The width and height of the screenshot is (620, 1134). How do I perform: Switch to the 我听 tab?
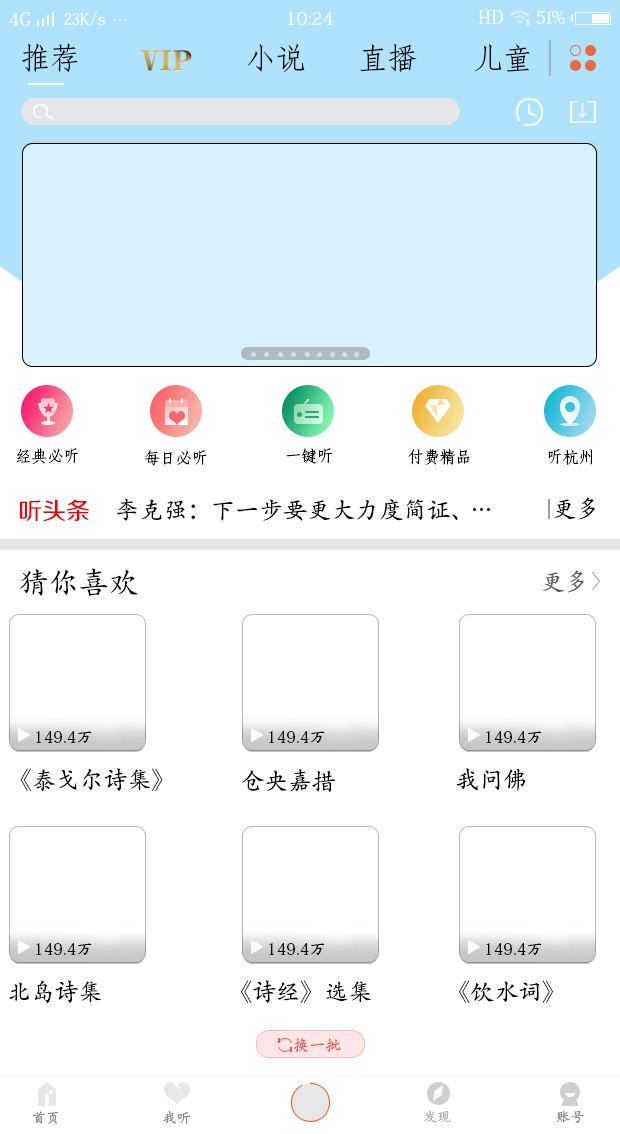(x=177, y=1102)
